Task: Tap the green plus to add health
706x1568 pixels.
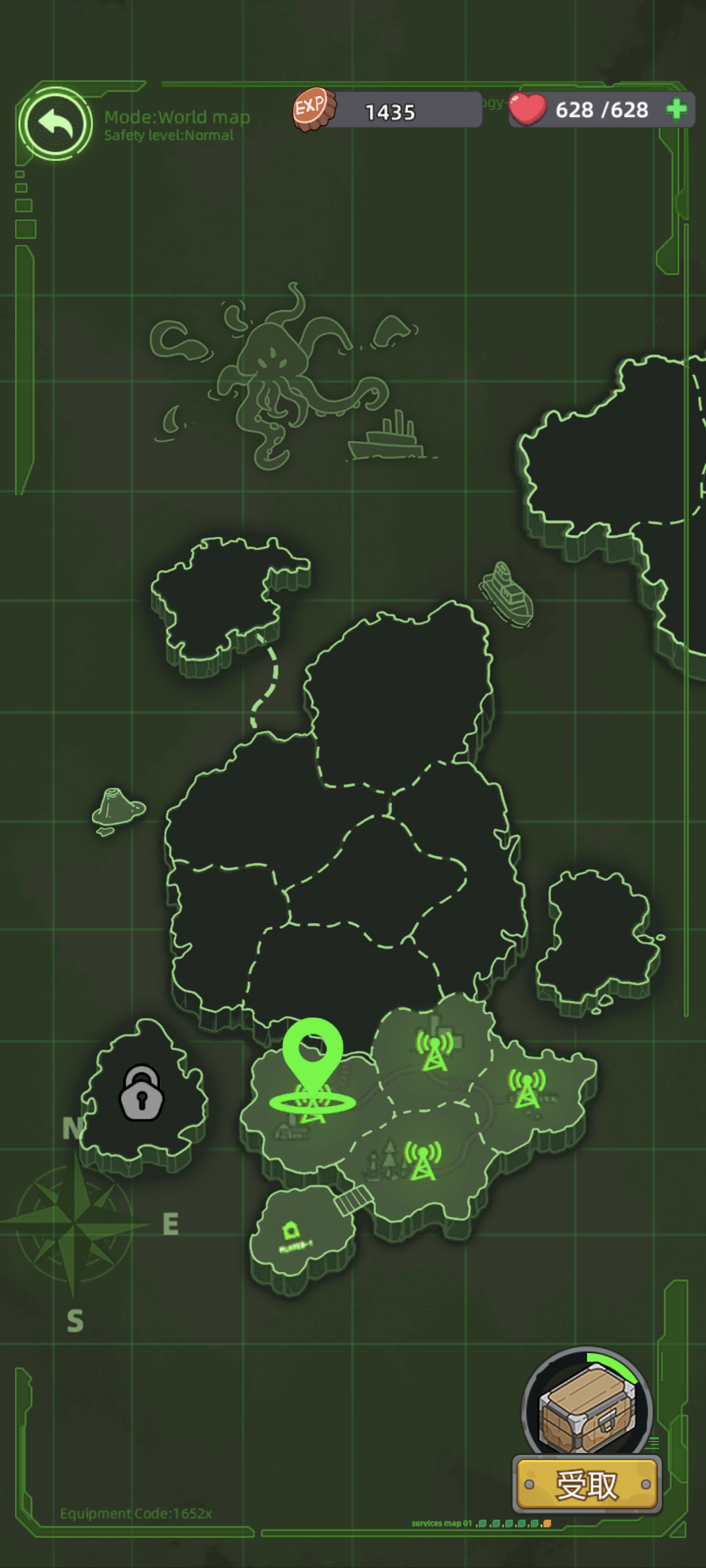Action: [677, 109]
